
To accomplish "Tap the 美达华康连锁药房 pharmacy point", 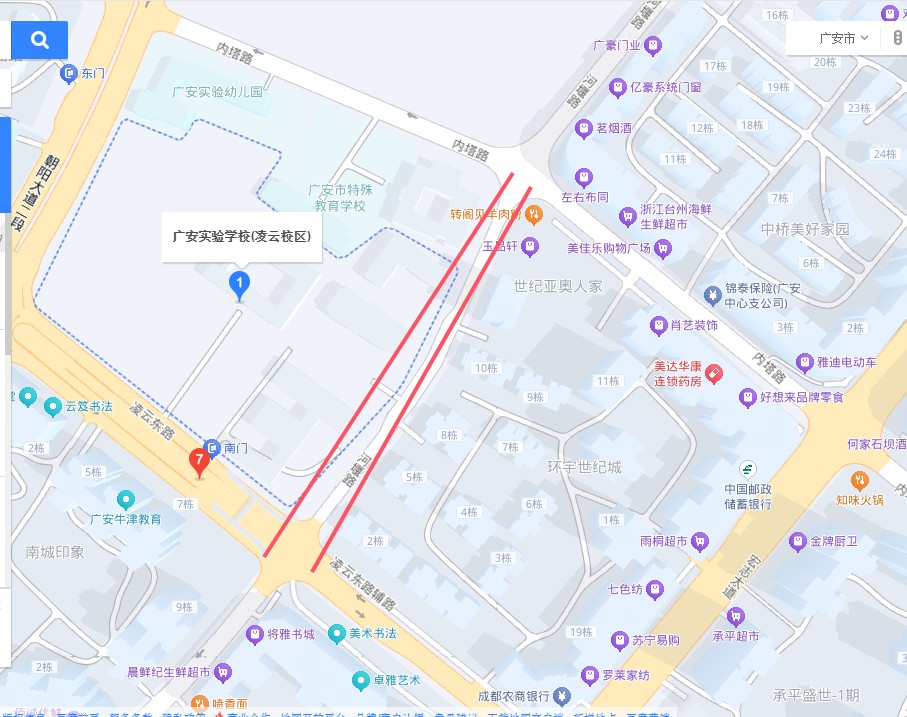I will (x=714, y=373).
